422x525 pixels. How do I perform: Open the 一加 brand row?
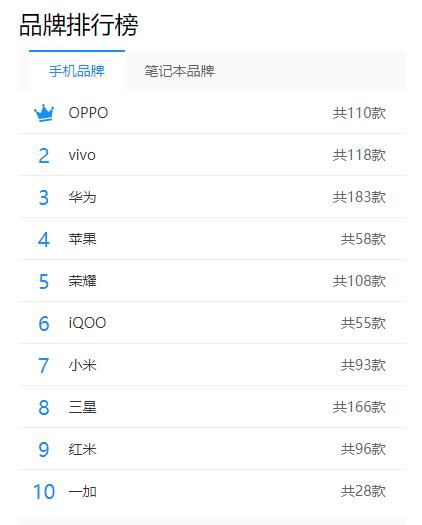coord(212,491)
